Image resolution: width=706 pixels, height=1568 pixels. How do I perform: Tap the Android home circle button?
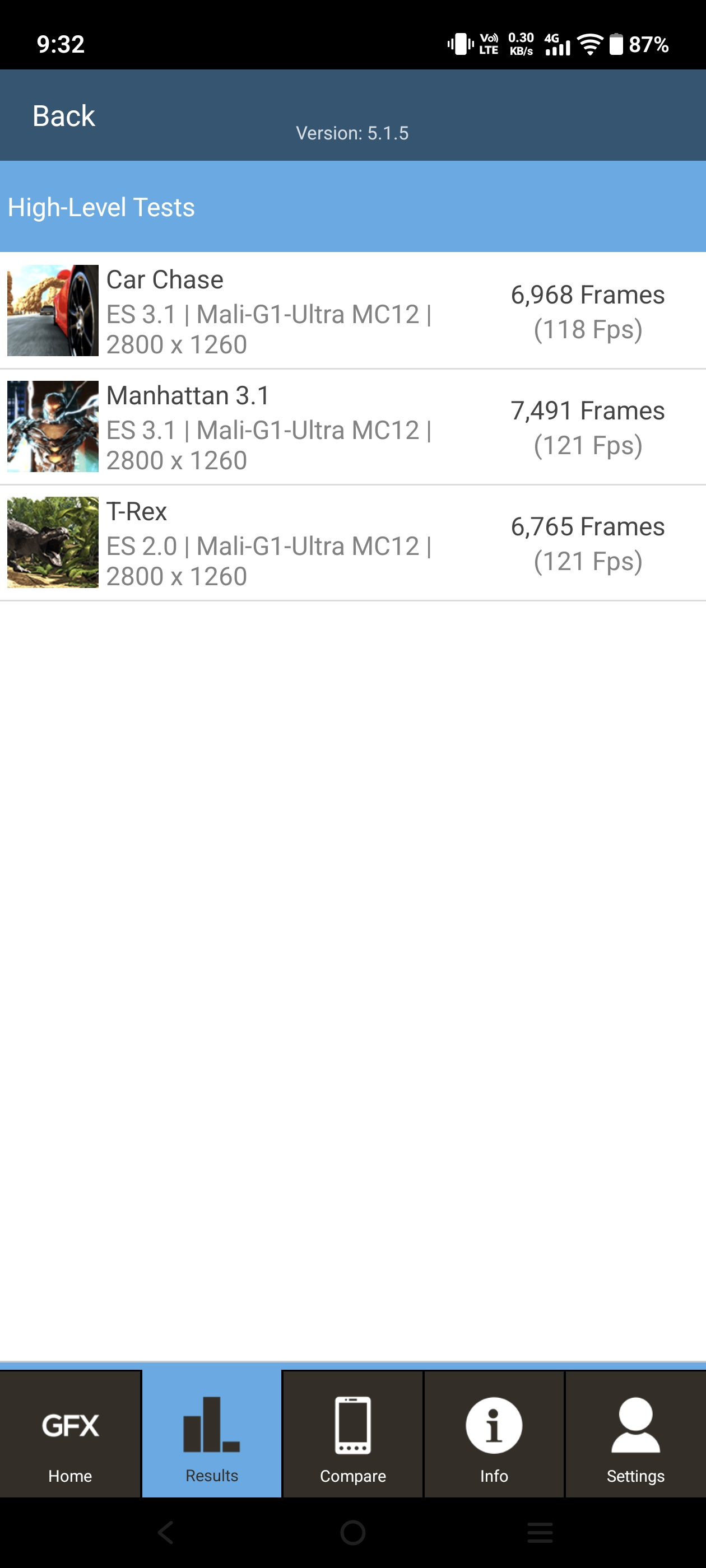point(352,1534)
